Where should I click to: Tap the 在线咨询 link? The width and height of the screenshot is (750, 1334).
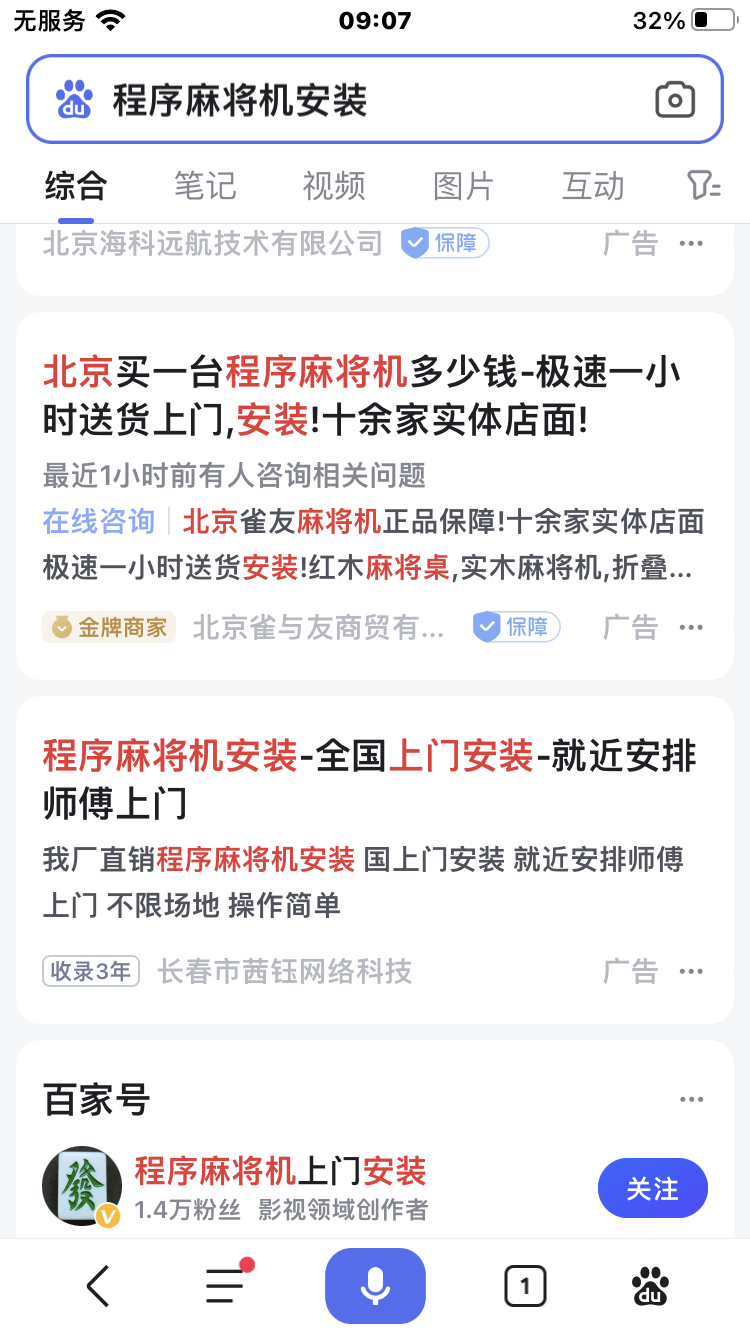[98, 521]
